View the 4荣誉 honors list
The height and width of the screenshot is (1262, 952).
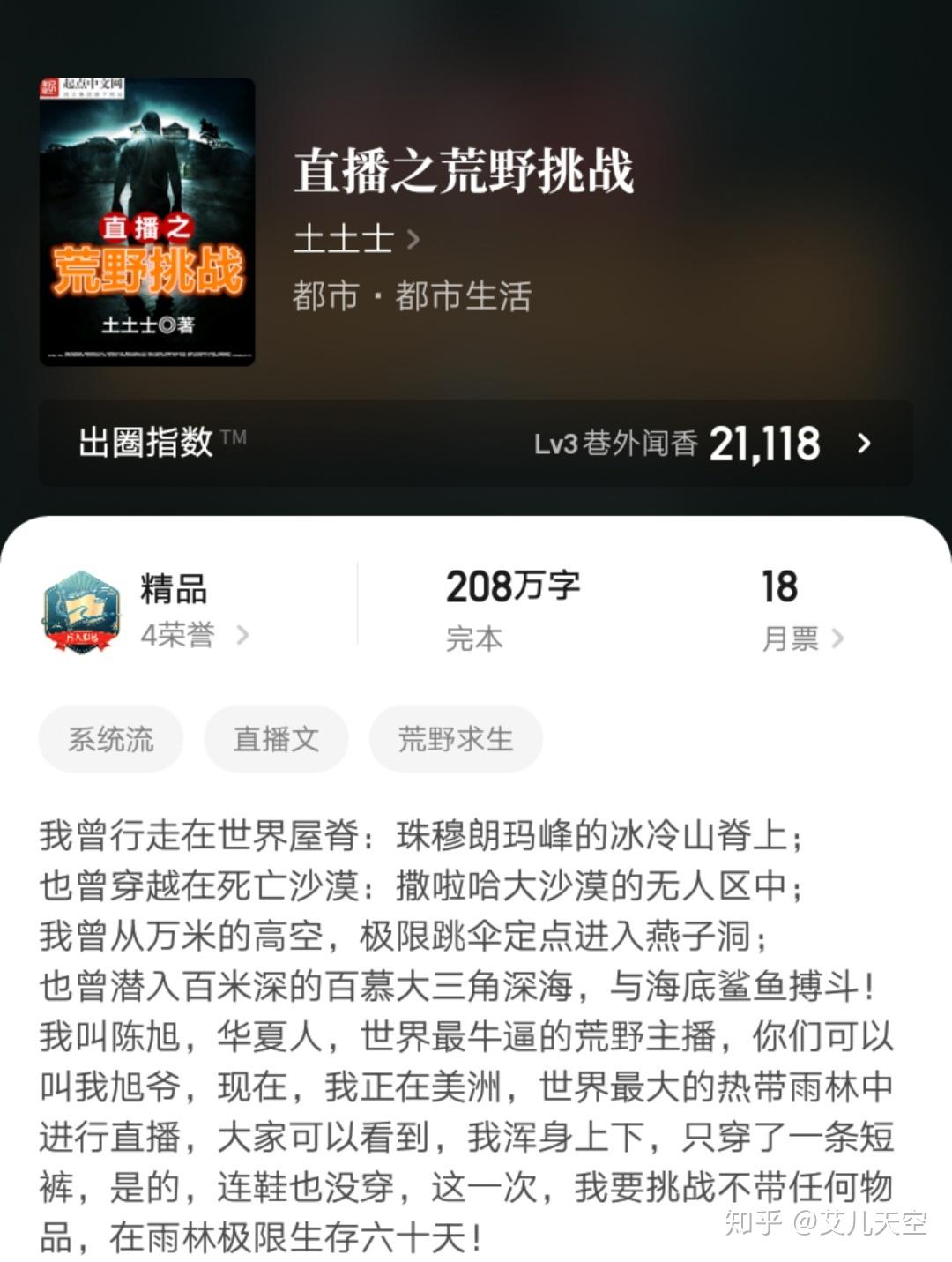193,634
